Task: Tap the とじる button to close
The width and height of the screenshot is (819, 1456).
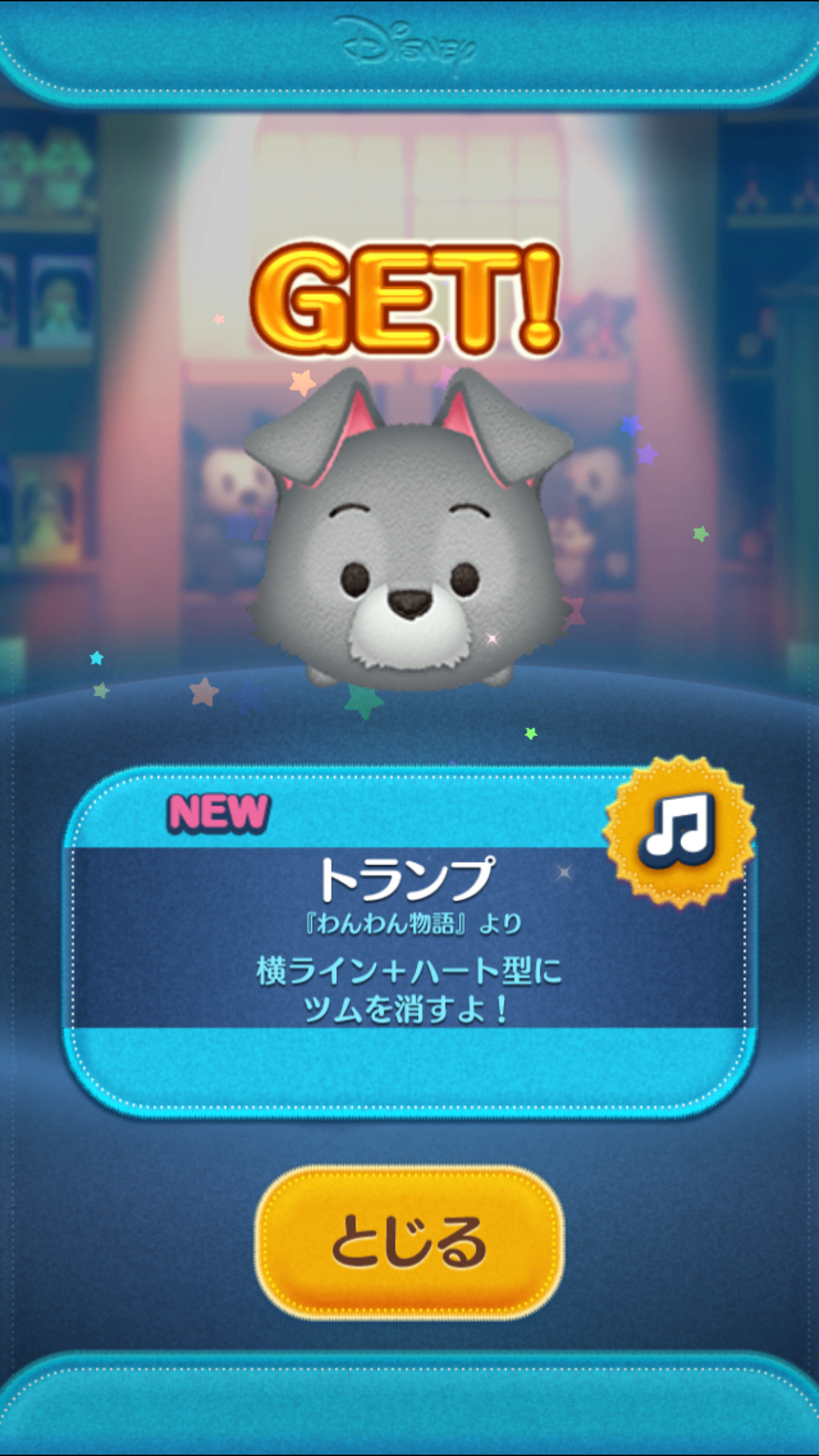Action: (409, 1242)
